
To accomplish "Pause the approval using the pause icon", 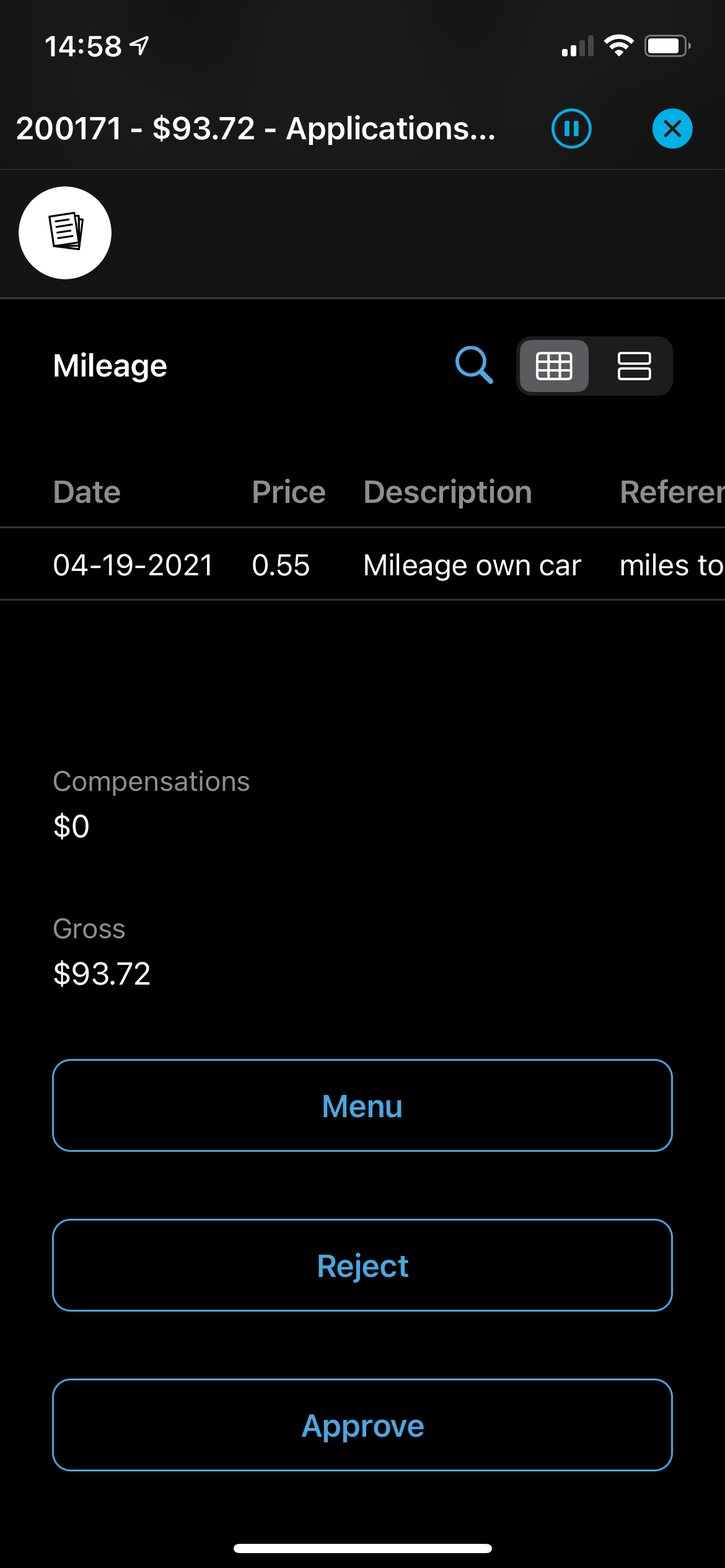I will 571,129.
